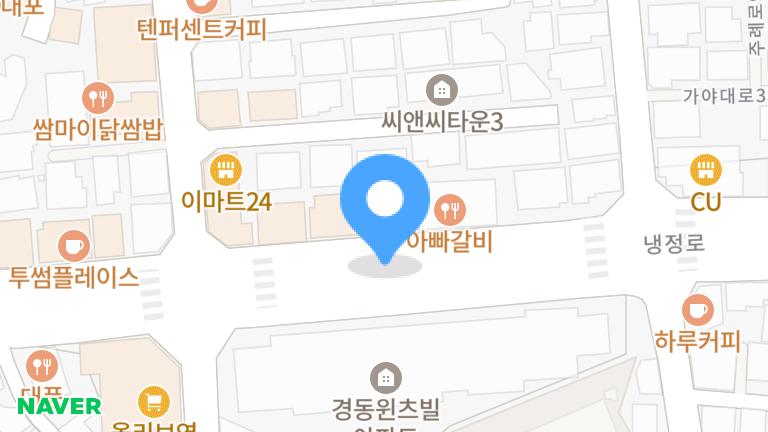Select the 아빠갈비 restaurant marker

[450, 210]
